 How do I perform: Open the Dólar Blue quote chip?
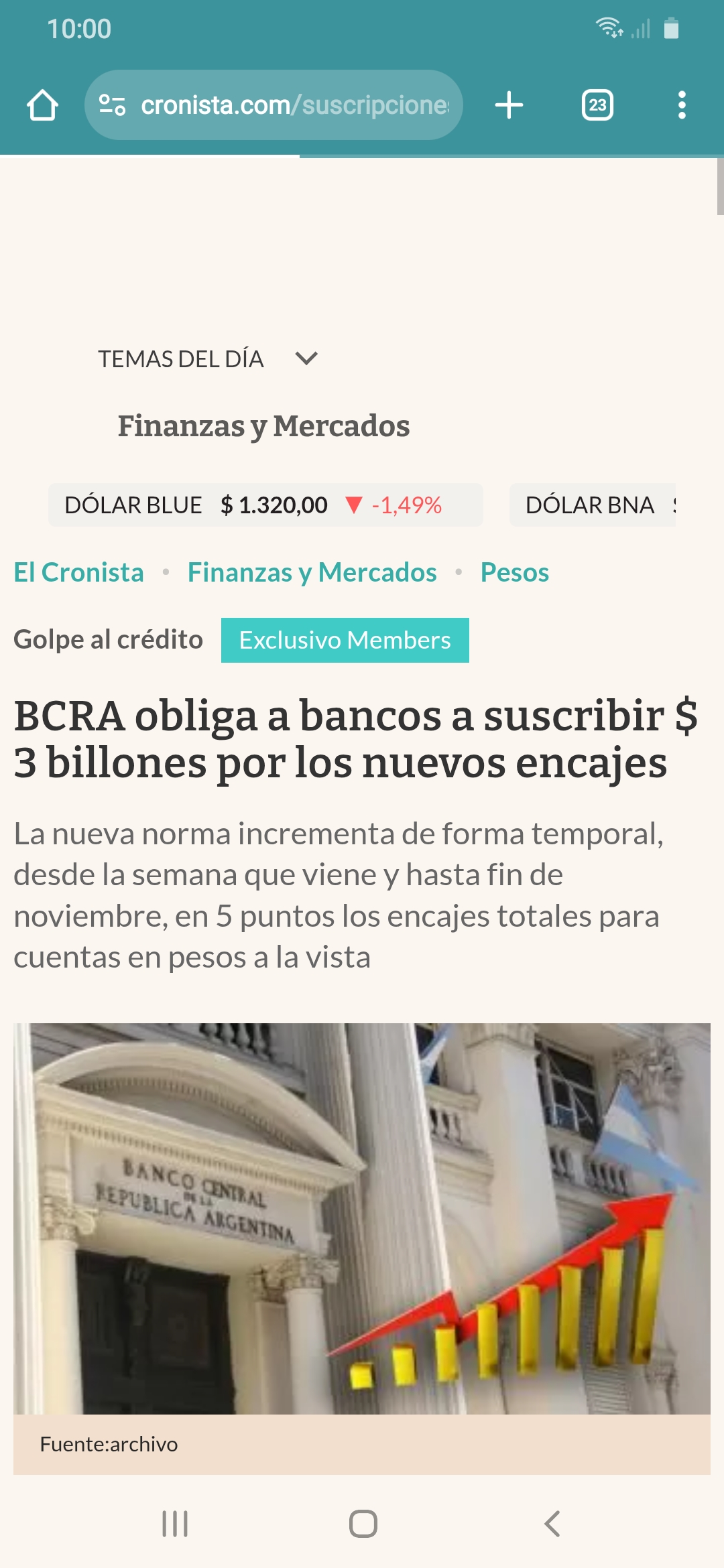point(265,505)
